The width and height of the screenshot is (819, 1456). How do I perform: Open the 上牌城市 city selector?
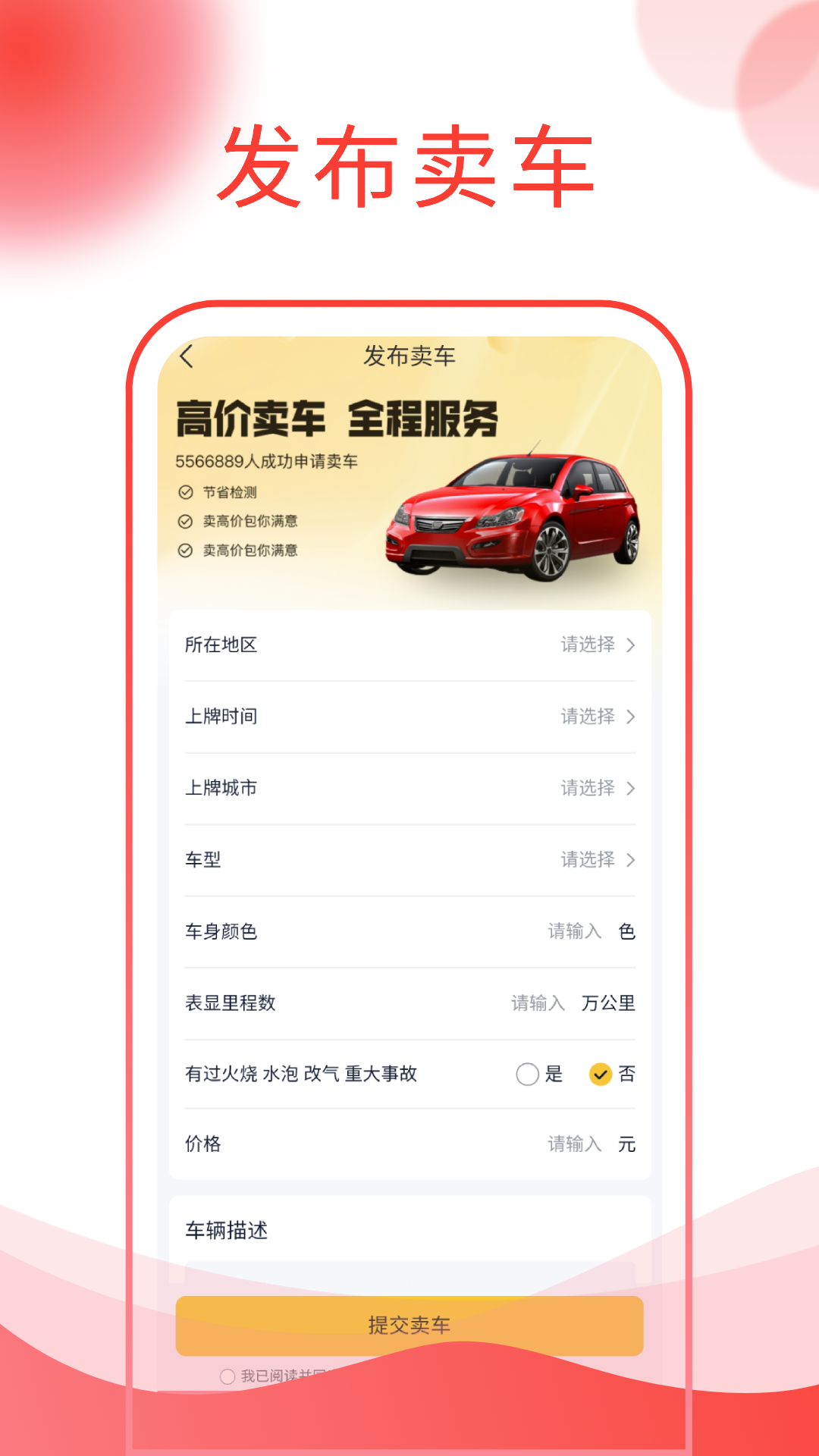coord(409,789)
